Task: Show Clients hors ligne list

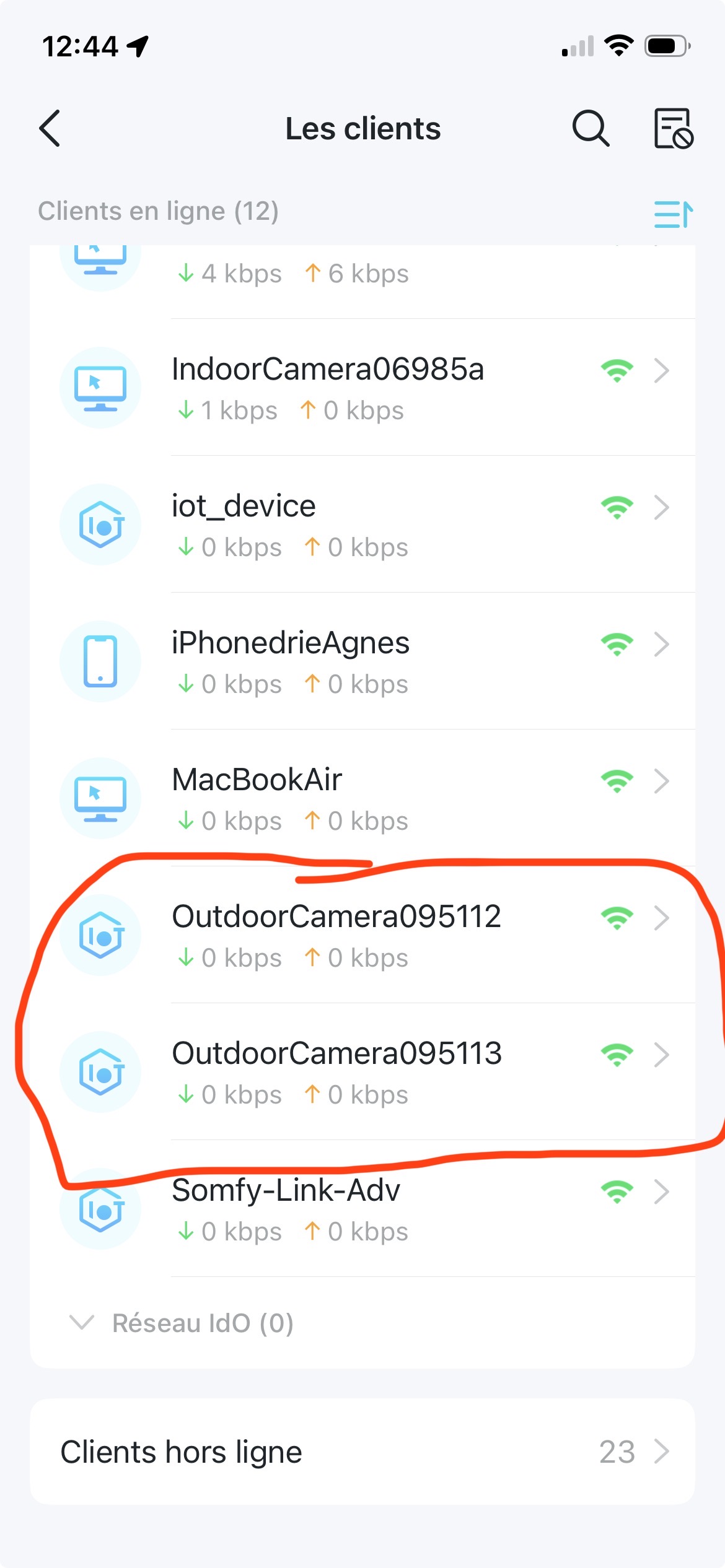Action: click(362, 1452)
